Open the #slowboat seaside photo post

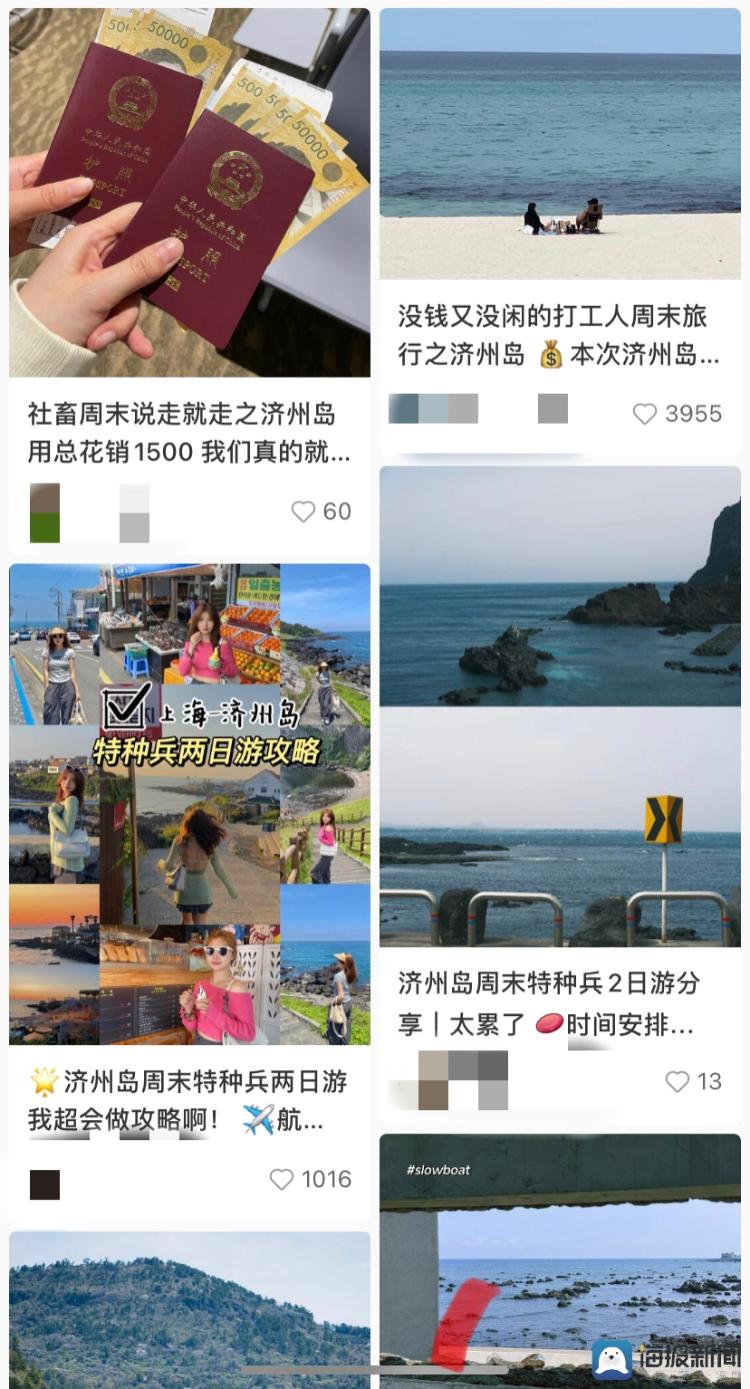(x=559, y=1260)
